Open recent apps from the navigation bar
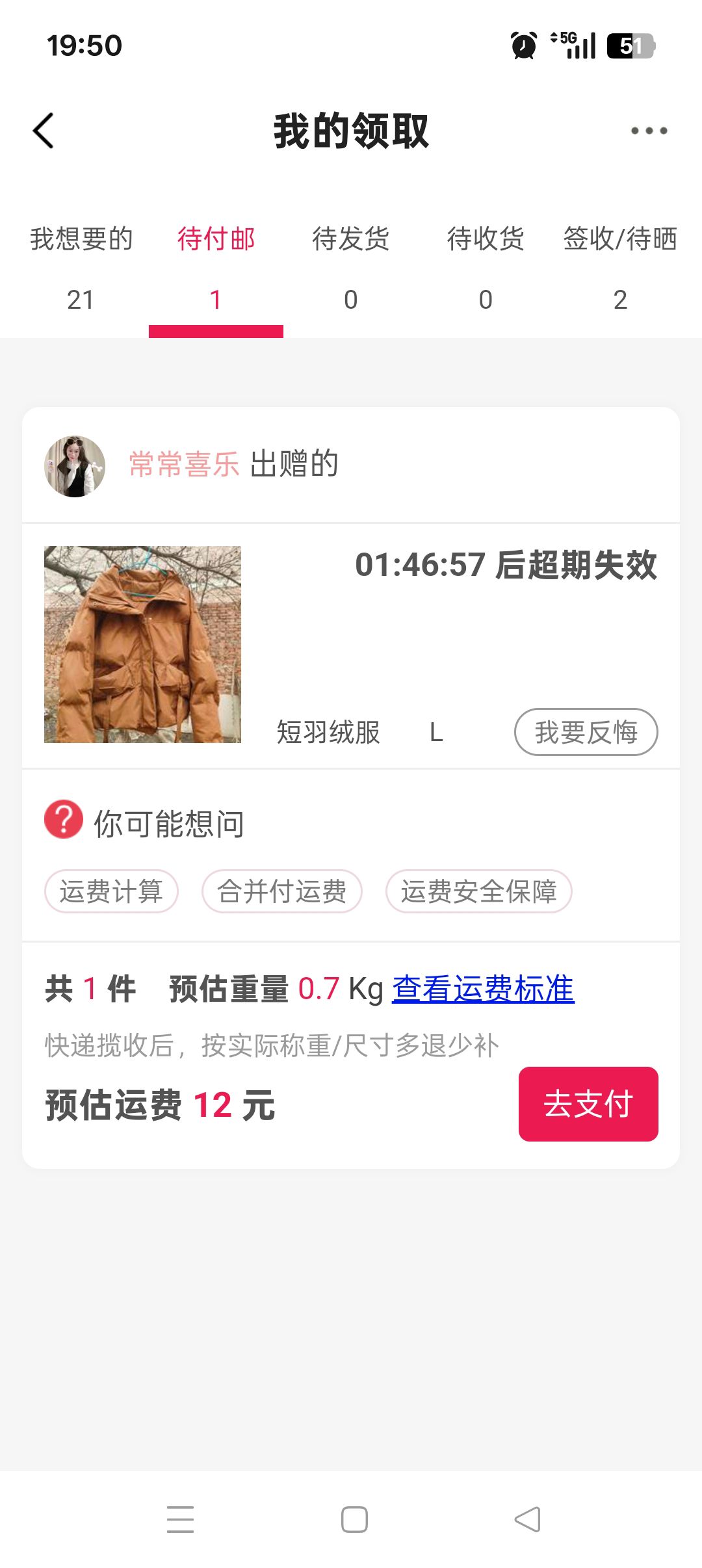The image size is (702, 1568). 180,1519
